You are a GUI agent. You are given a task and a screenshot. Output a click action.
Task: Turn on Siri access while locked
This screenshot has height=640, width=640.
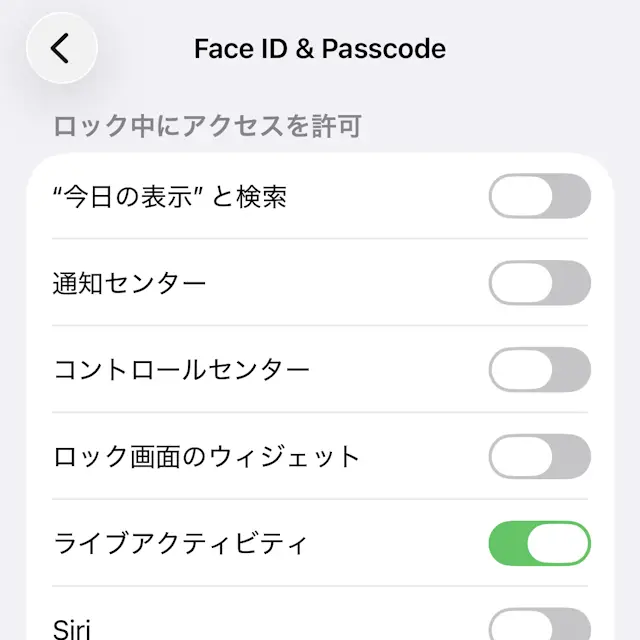coord(539,626)
